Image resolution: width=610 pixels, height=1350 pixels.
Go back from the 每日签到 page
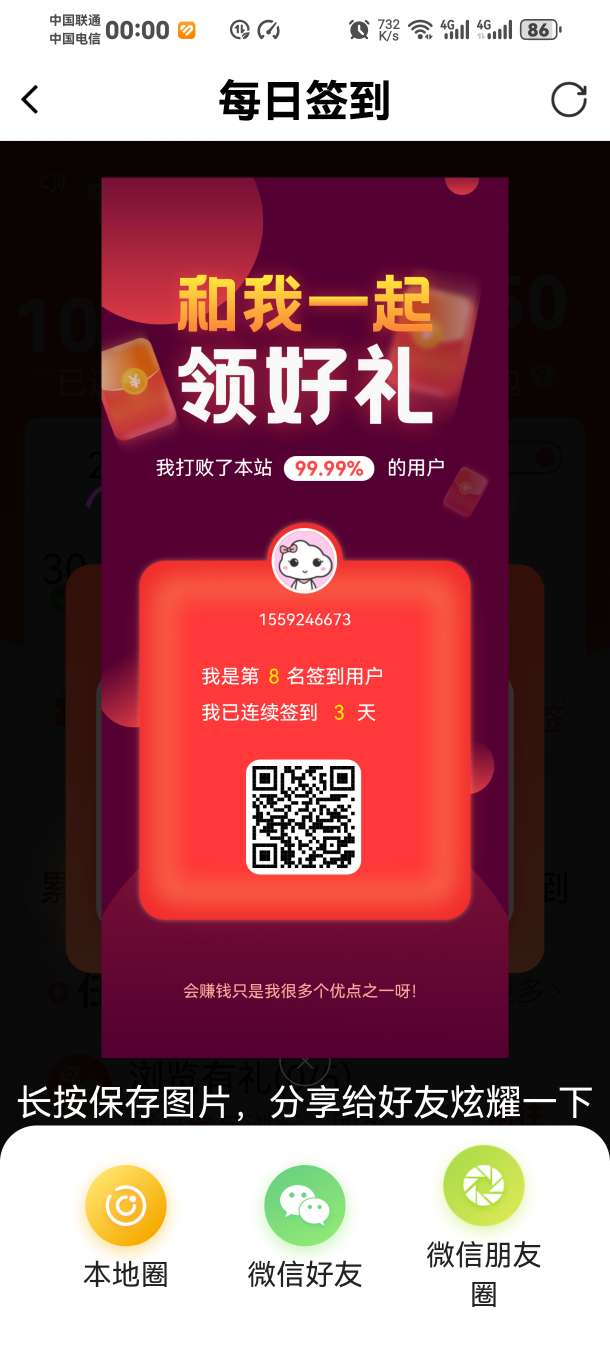(x=31, y=100)
